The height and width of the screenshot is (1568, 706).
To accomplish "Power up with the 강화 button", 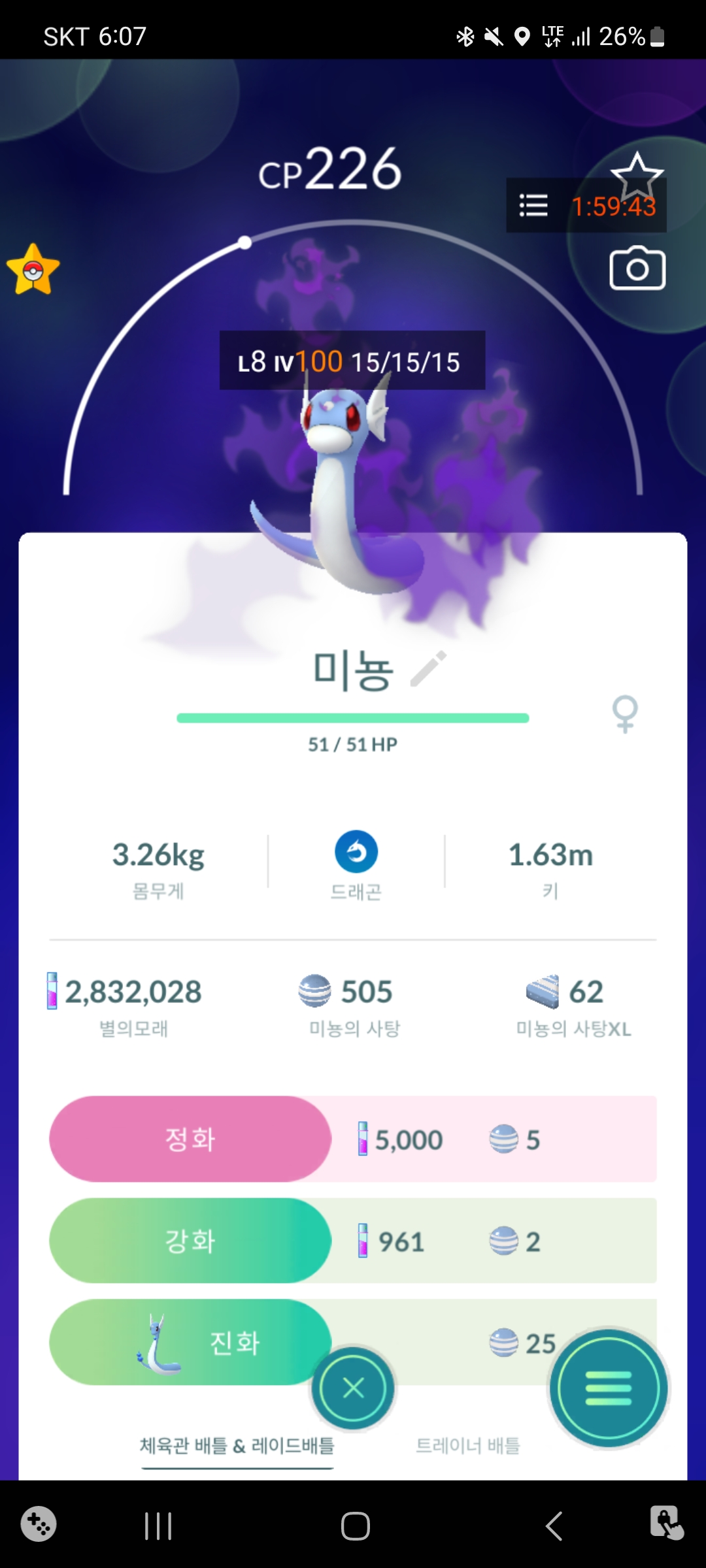I will point(190,1241).
